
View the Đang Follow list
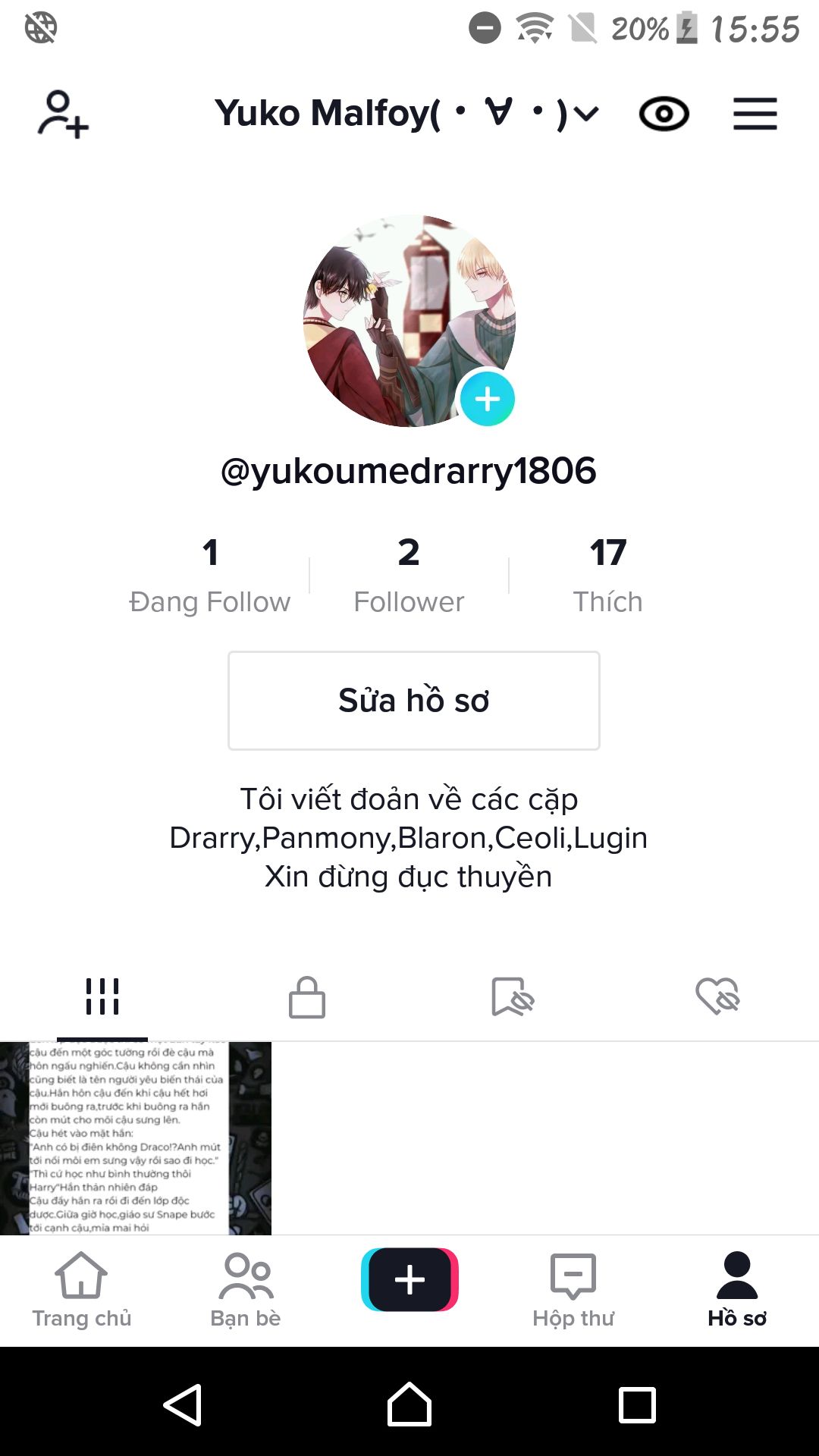(210, 574)
